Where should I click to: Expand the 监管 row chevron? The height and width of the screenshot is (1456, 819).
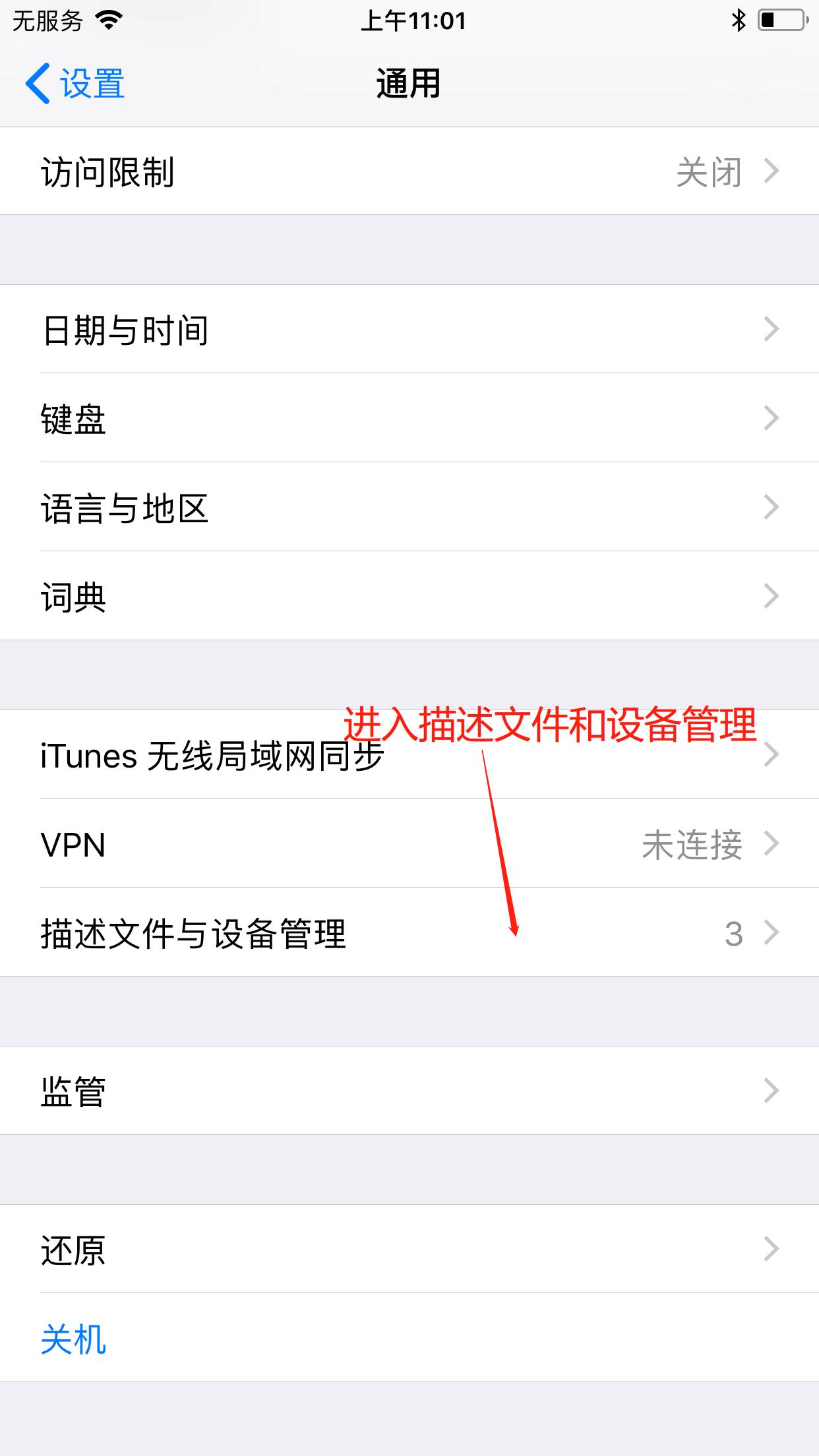point(773,1091)
